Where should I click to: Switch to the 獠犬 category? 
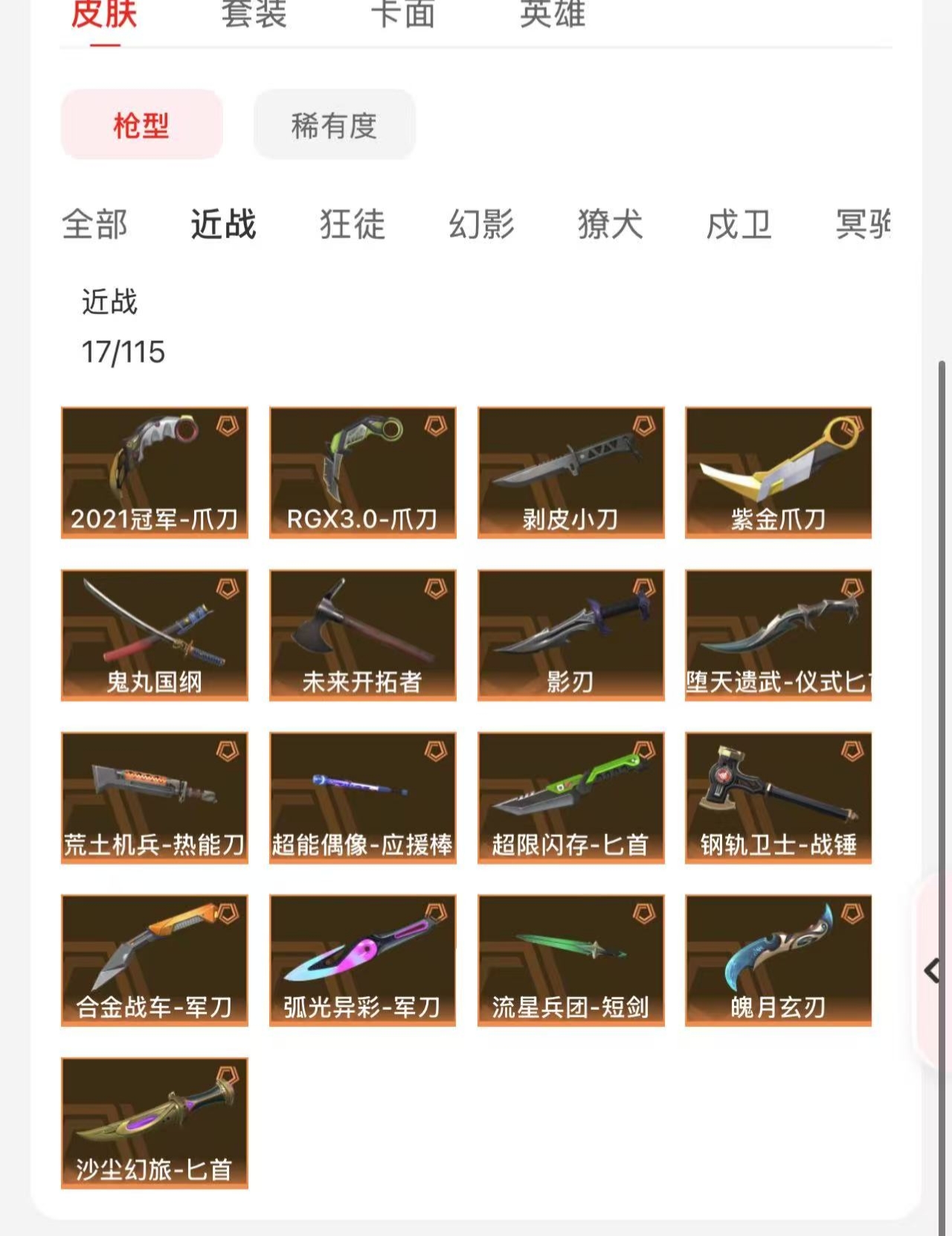pyautogui.click(x=610, y=224)
